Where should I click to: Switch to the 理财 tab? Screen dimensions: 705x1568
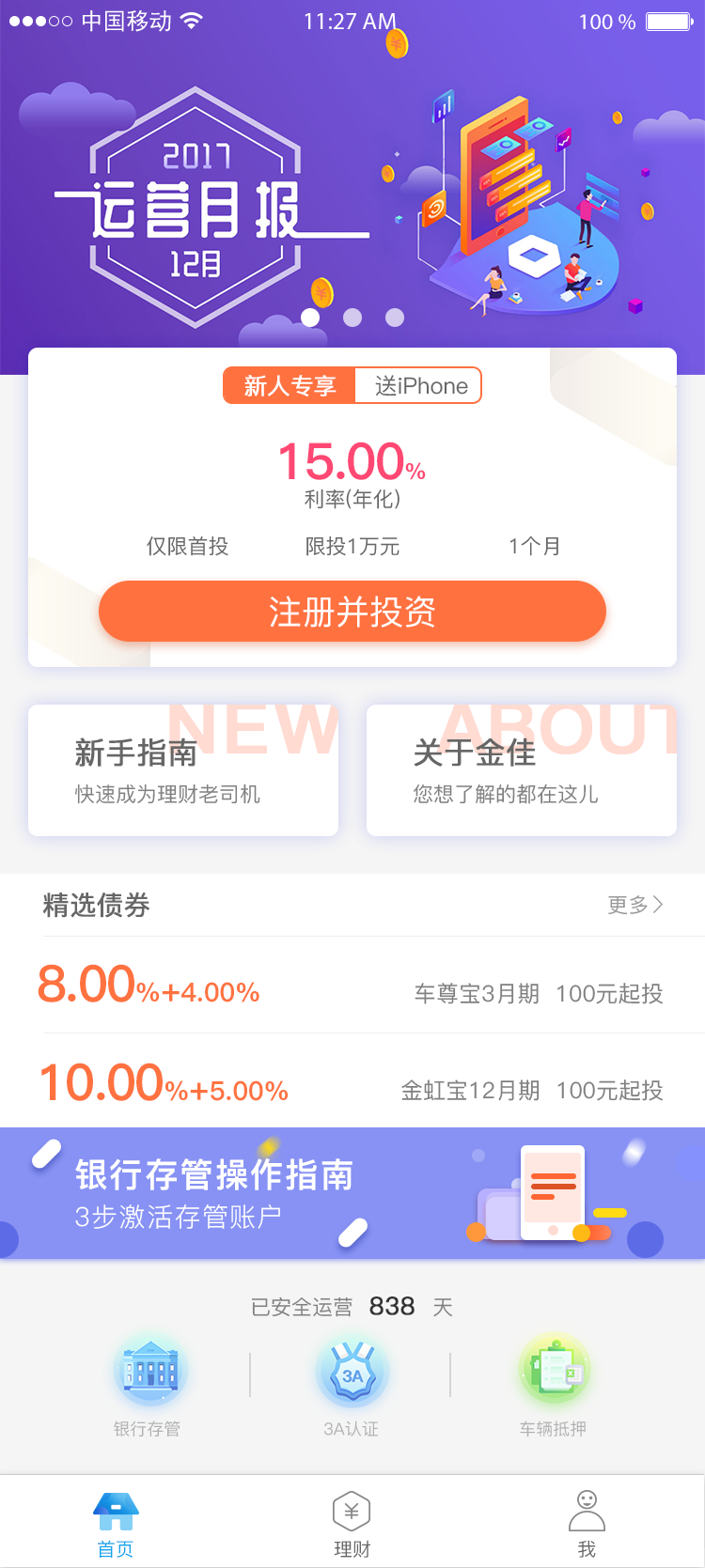click(x=352, y=1522)
